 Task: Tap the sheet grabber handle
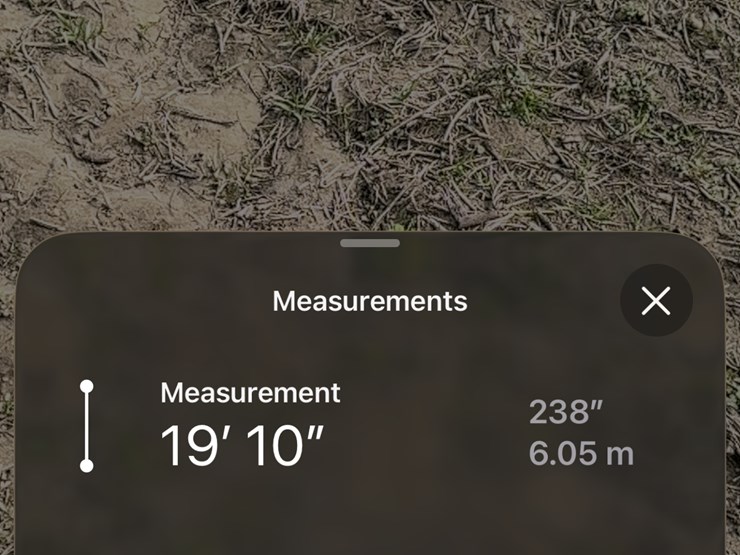click(370, 243)
